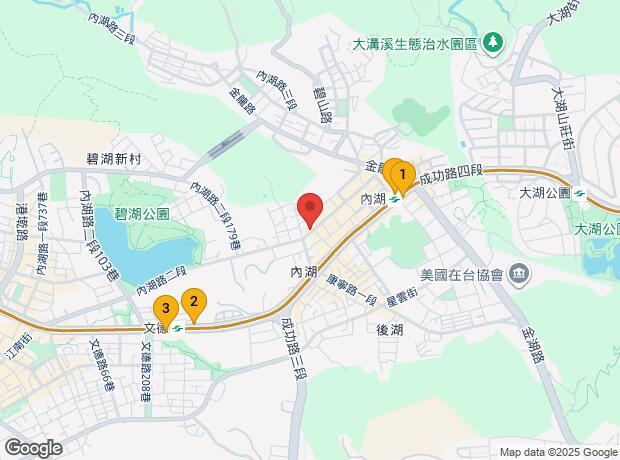The image size is (620, 460).
Task: Tap the red location pin
Action: 310,209
